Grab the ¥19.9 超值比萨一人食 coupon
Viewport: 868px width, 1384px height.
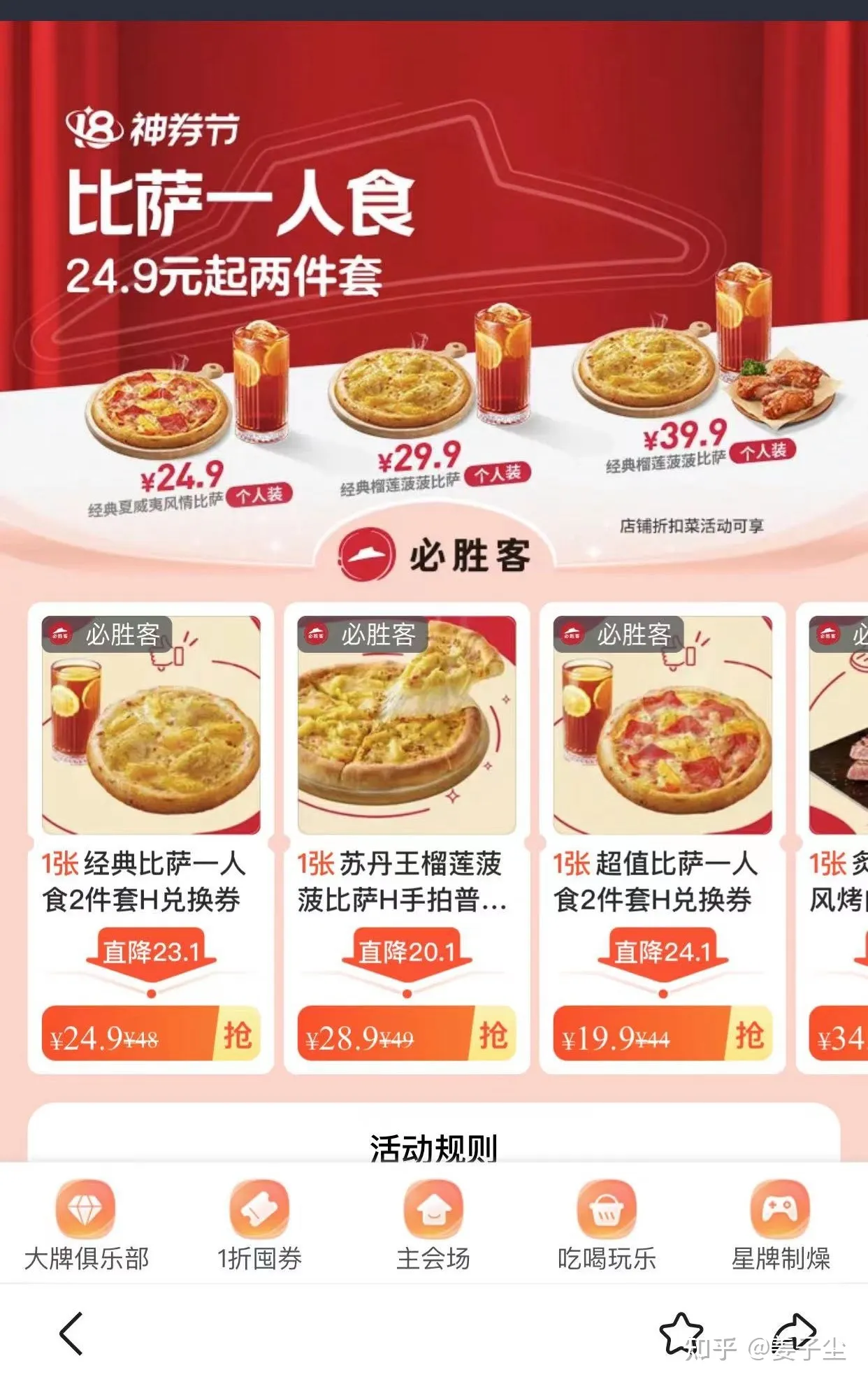coord(748,1035)
